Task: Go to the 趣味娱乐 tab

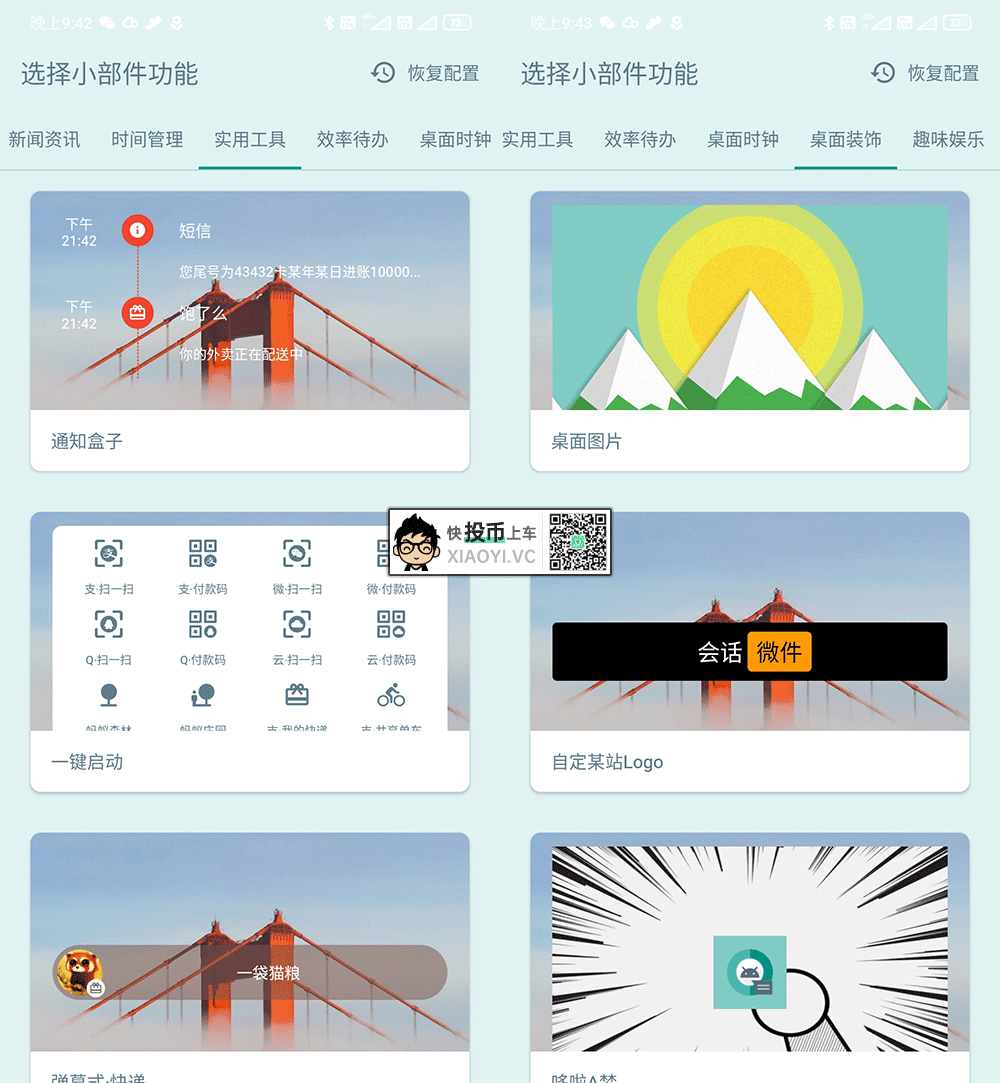Action: [x=948, y=140]
